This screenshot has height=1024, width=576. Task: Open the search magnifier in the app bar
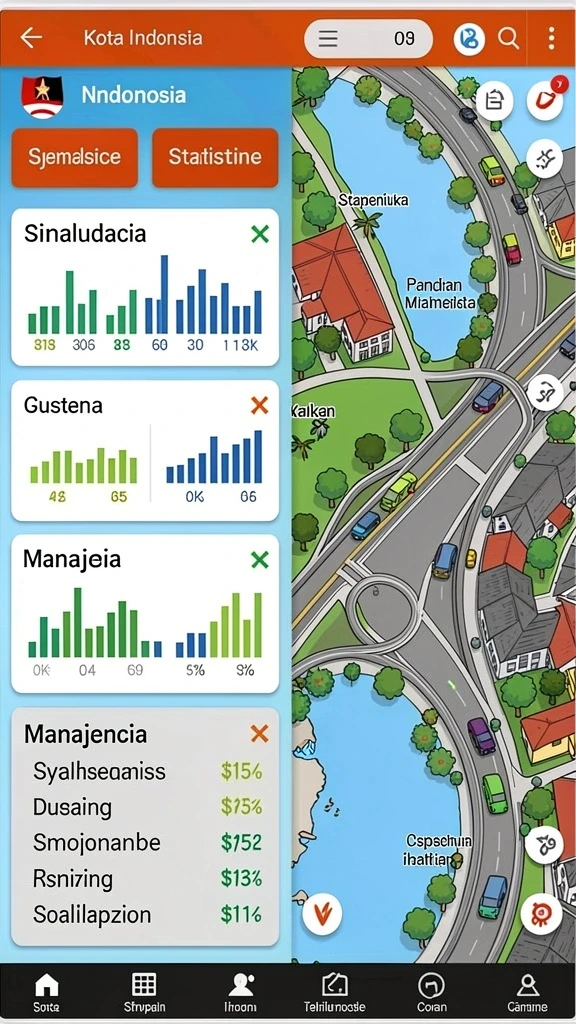click(x=508, y=39)
